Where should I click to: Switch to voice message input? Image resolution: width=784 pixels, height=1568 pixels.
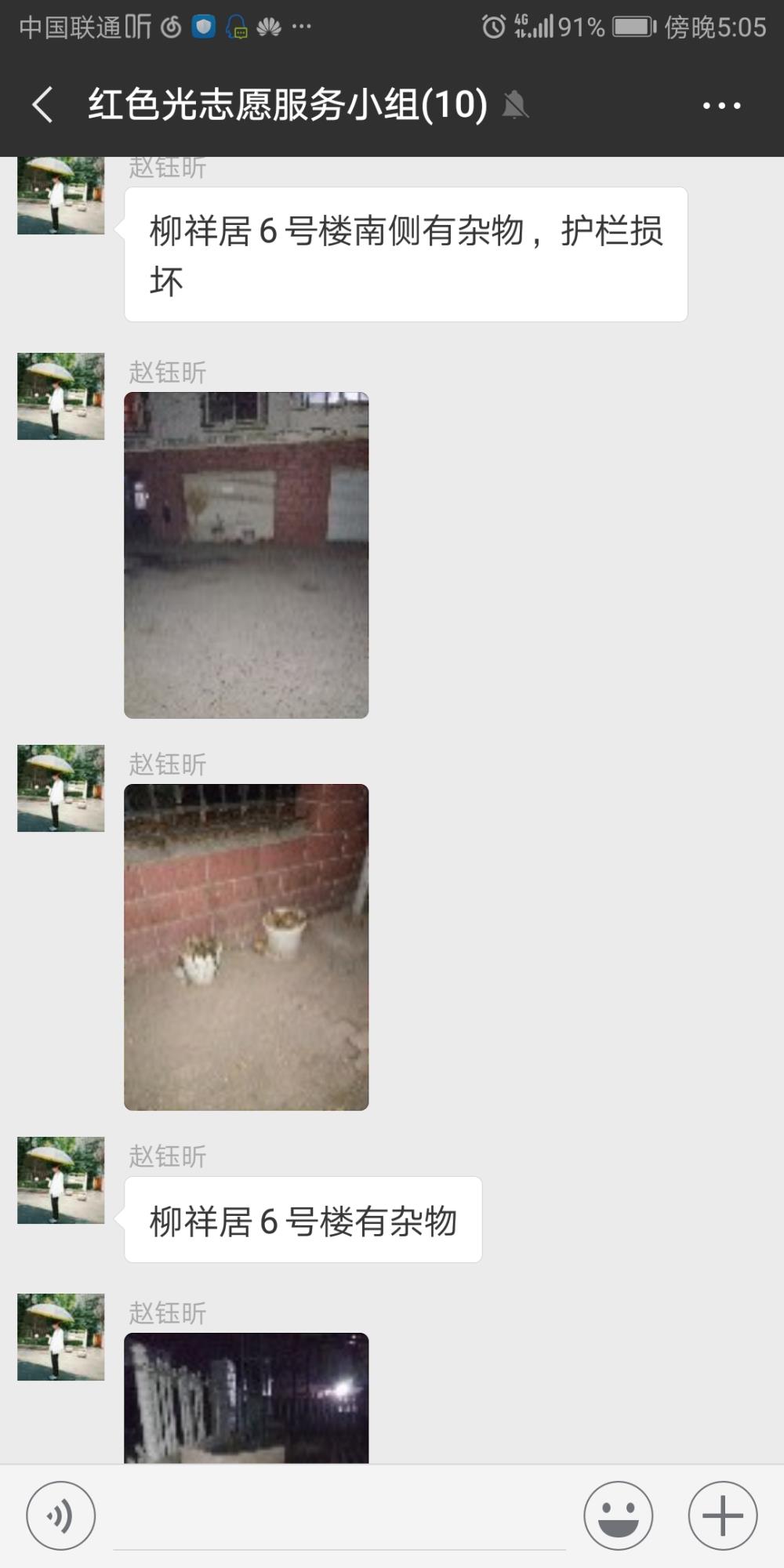[x=61, y=1515]
